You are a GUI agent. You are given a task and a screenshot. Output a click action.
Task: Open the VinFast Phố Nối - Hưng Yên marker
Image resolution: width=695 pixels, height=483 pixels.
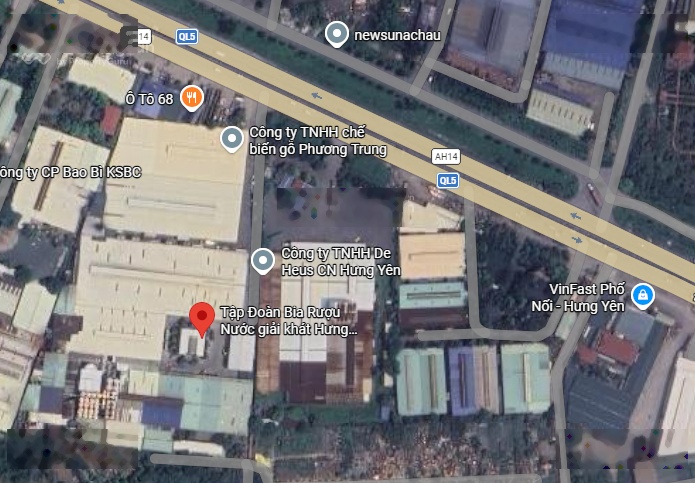click(644, 295)
